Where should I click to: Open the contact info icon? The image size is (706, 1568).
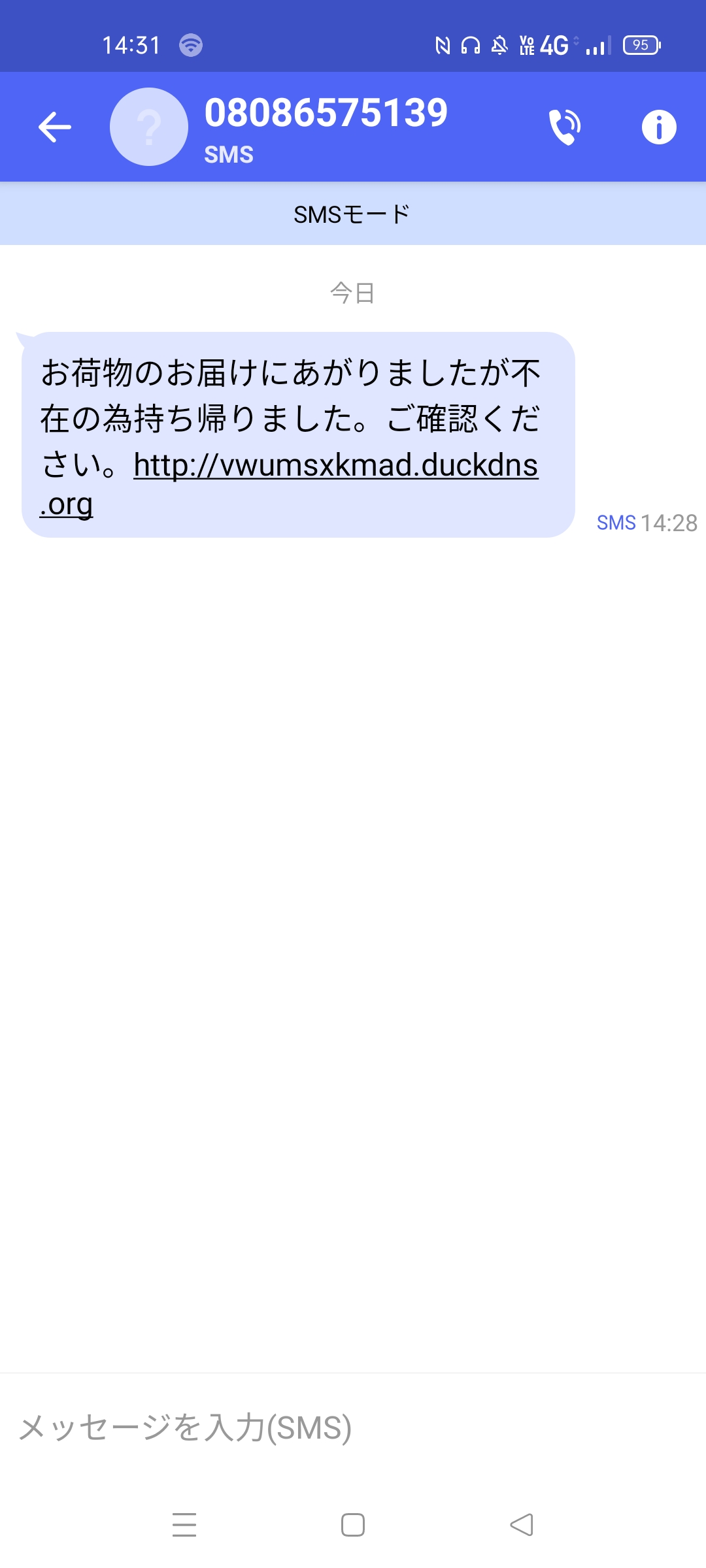tap(658, 127)
